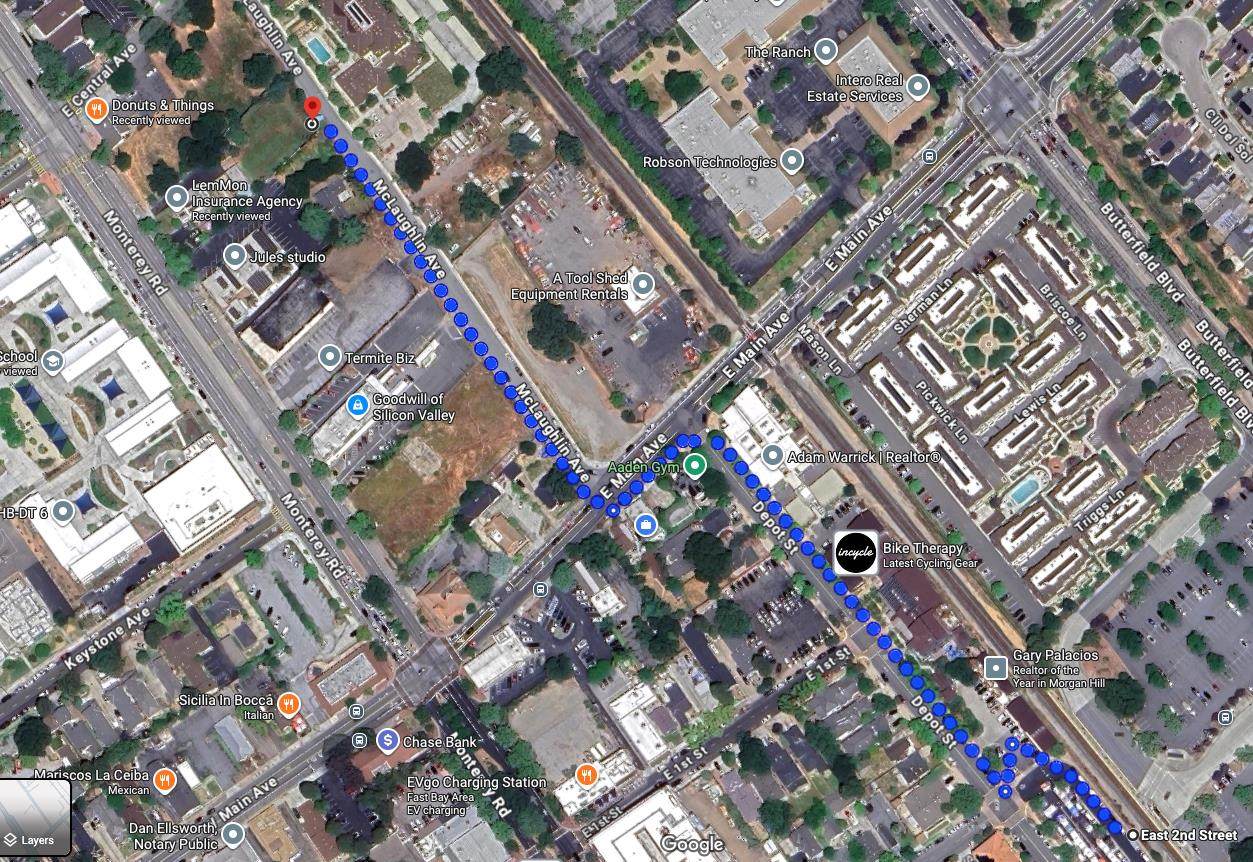The width and height of the screenshot is (1253, 862).
Task: Select the Termite Biz marker
Action: [330, 357]
